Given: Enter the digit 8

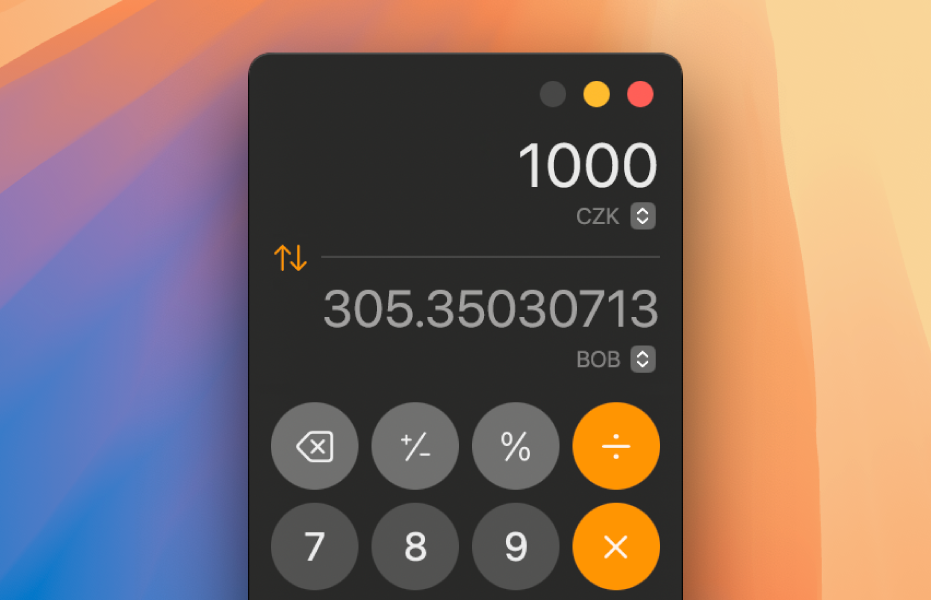Looking at the screenshot, I should click(x=415, y=546).
